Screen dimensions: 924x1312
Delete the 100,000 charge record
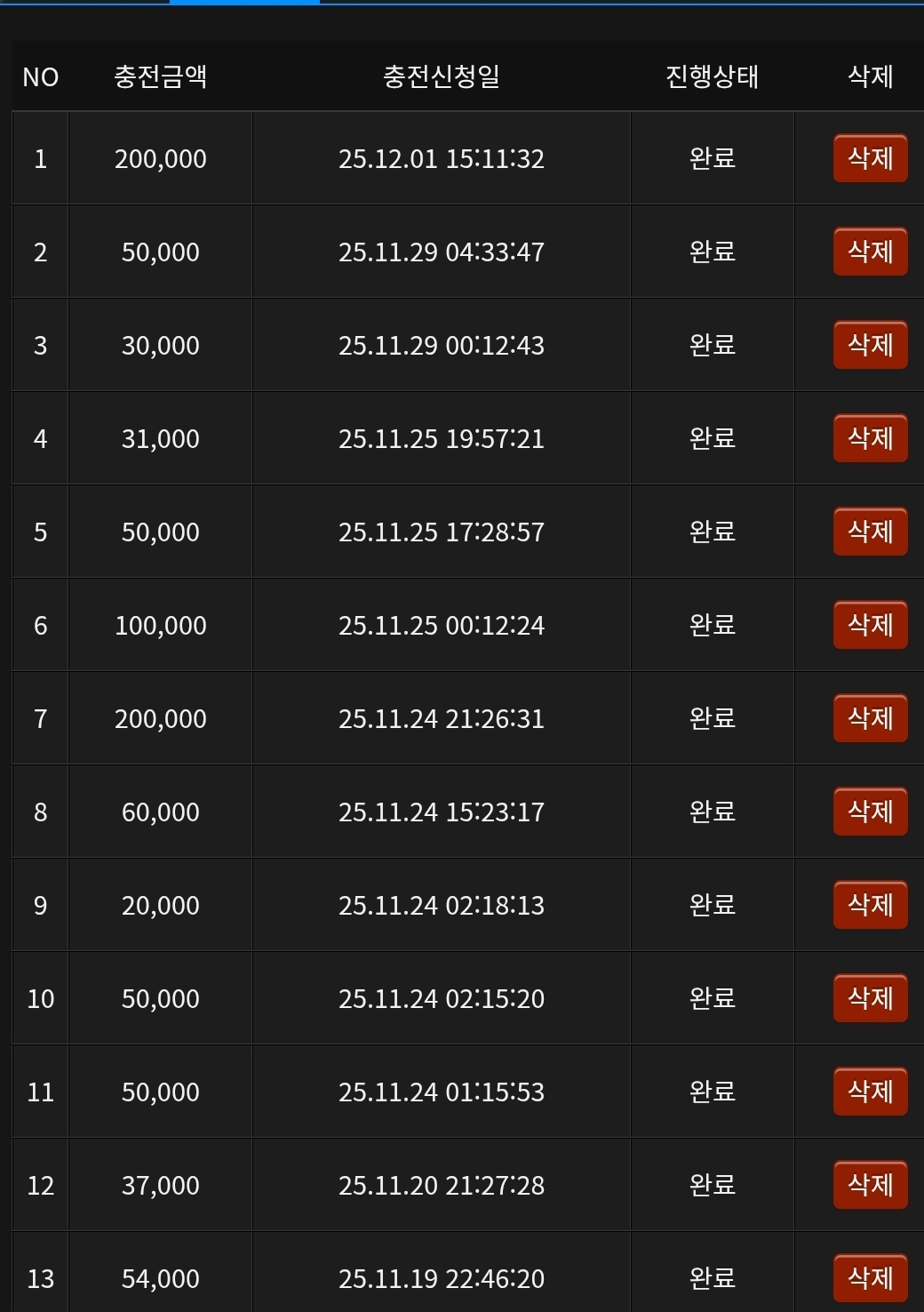(x=870, y=625)
